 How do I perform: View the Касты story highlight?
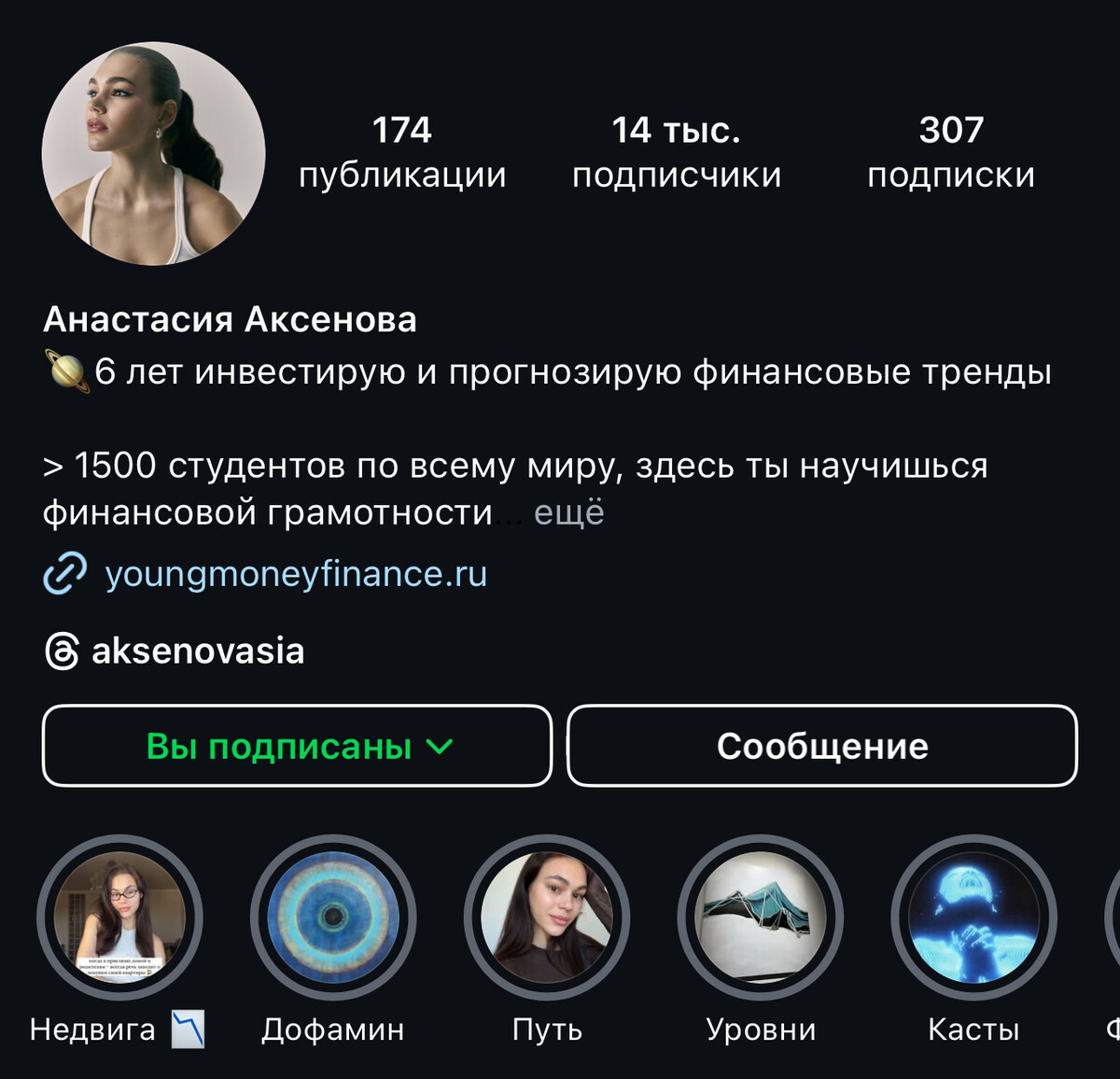tap(973, 918)
